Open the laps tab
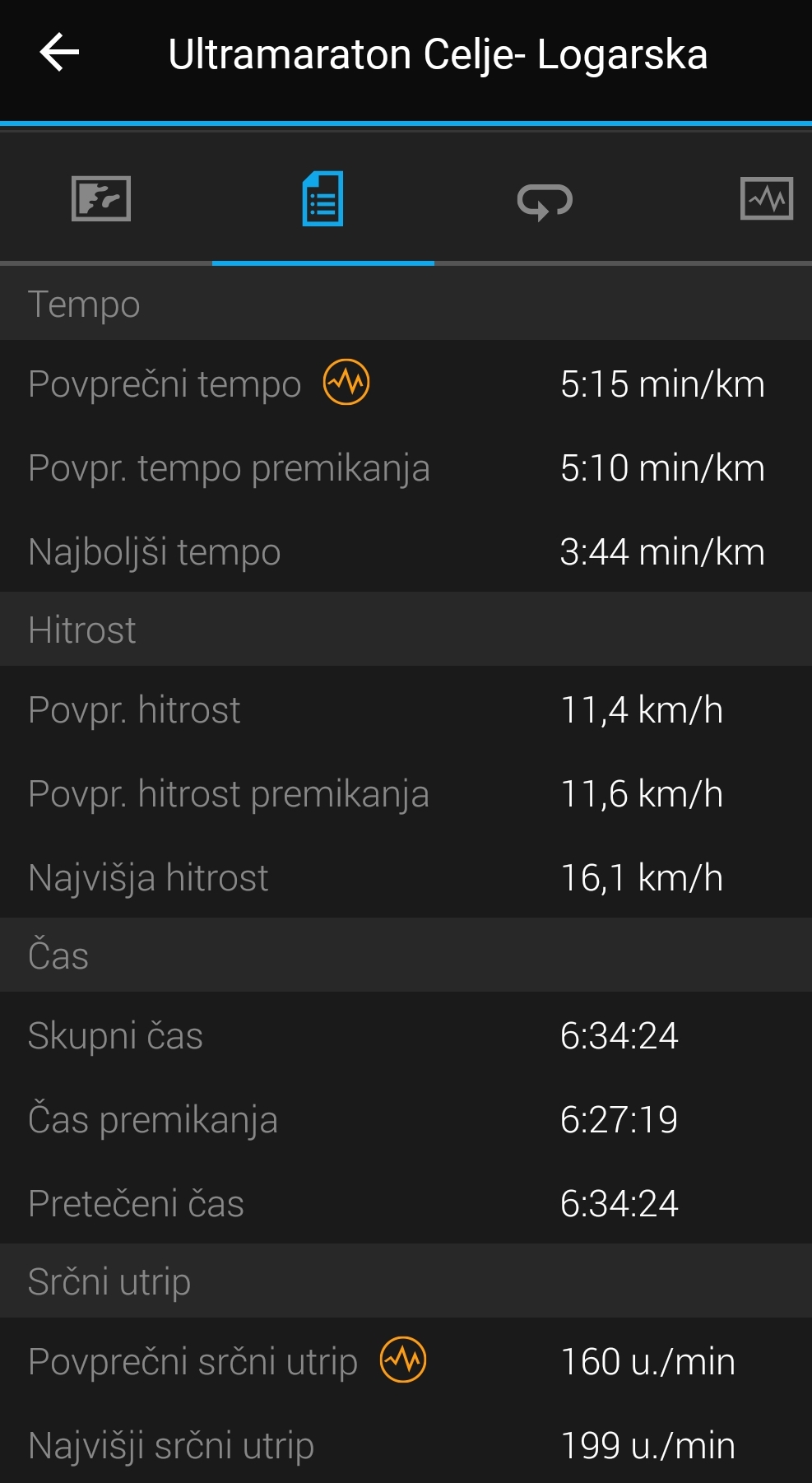 click(x=544, y=200)
